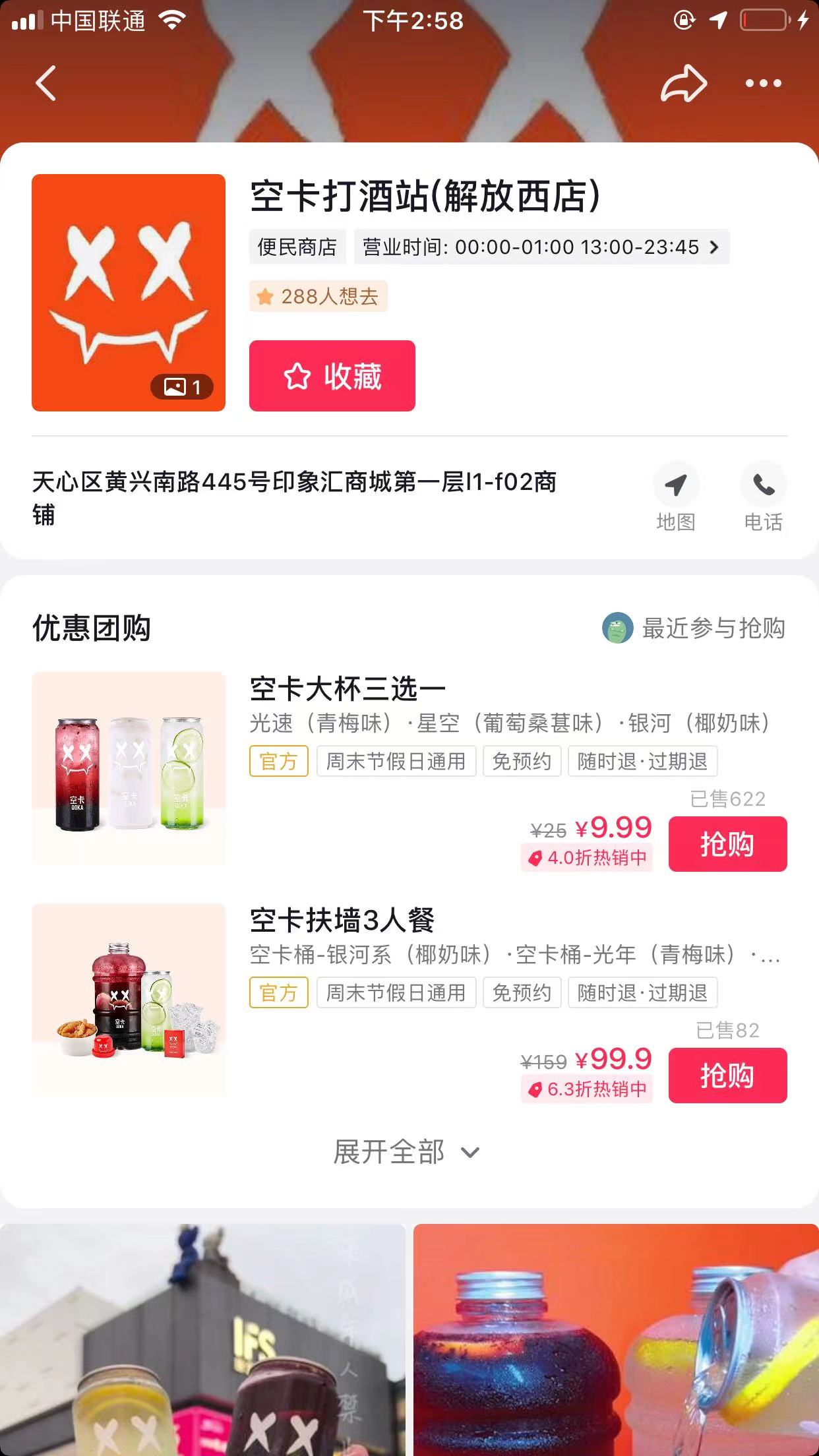Go back using the top-left arrow

point(46,84)
